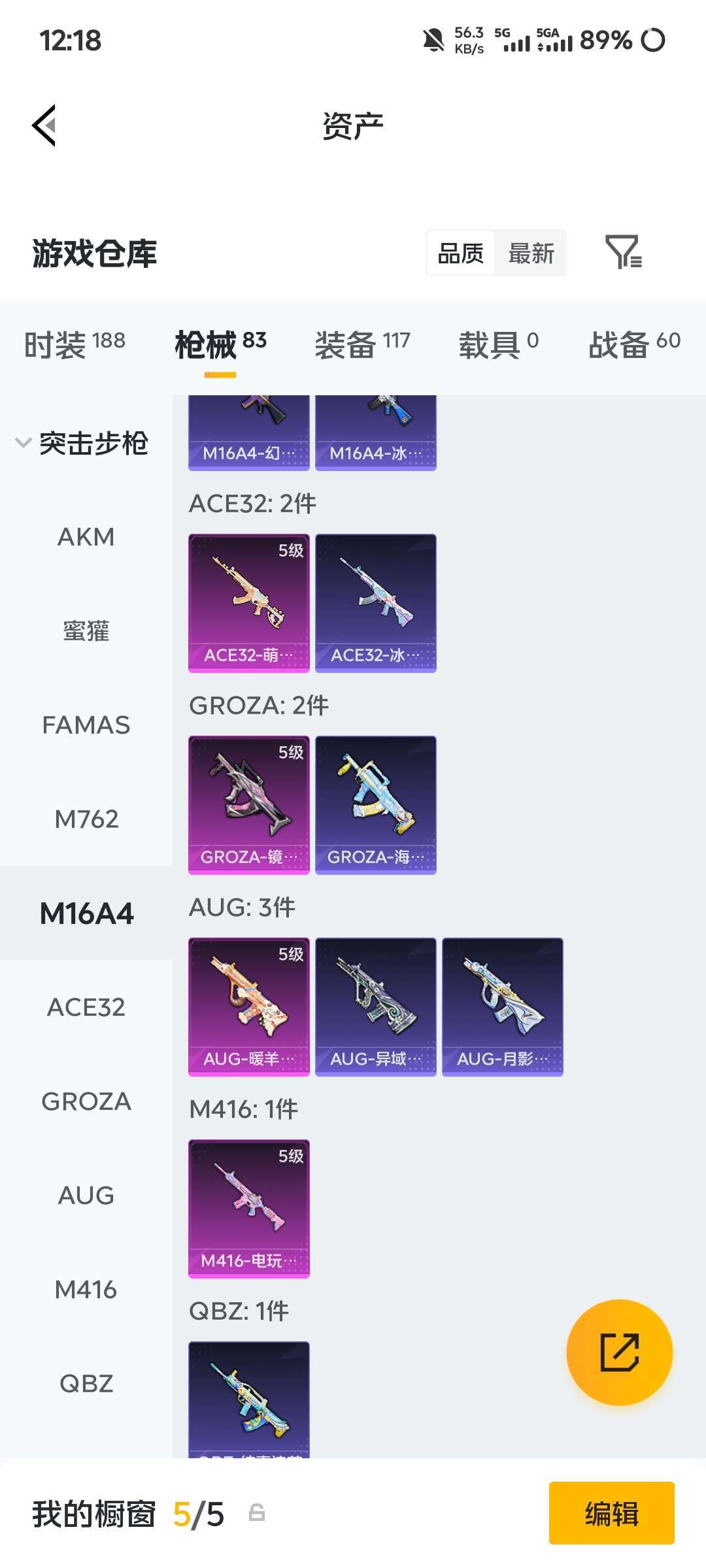Viewport: 706px width, 1568px height.
Task: Select AKM in the weapon sidebar
Action: (87, 537)
